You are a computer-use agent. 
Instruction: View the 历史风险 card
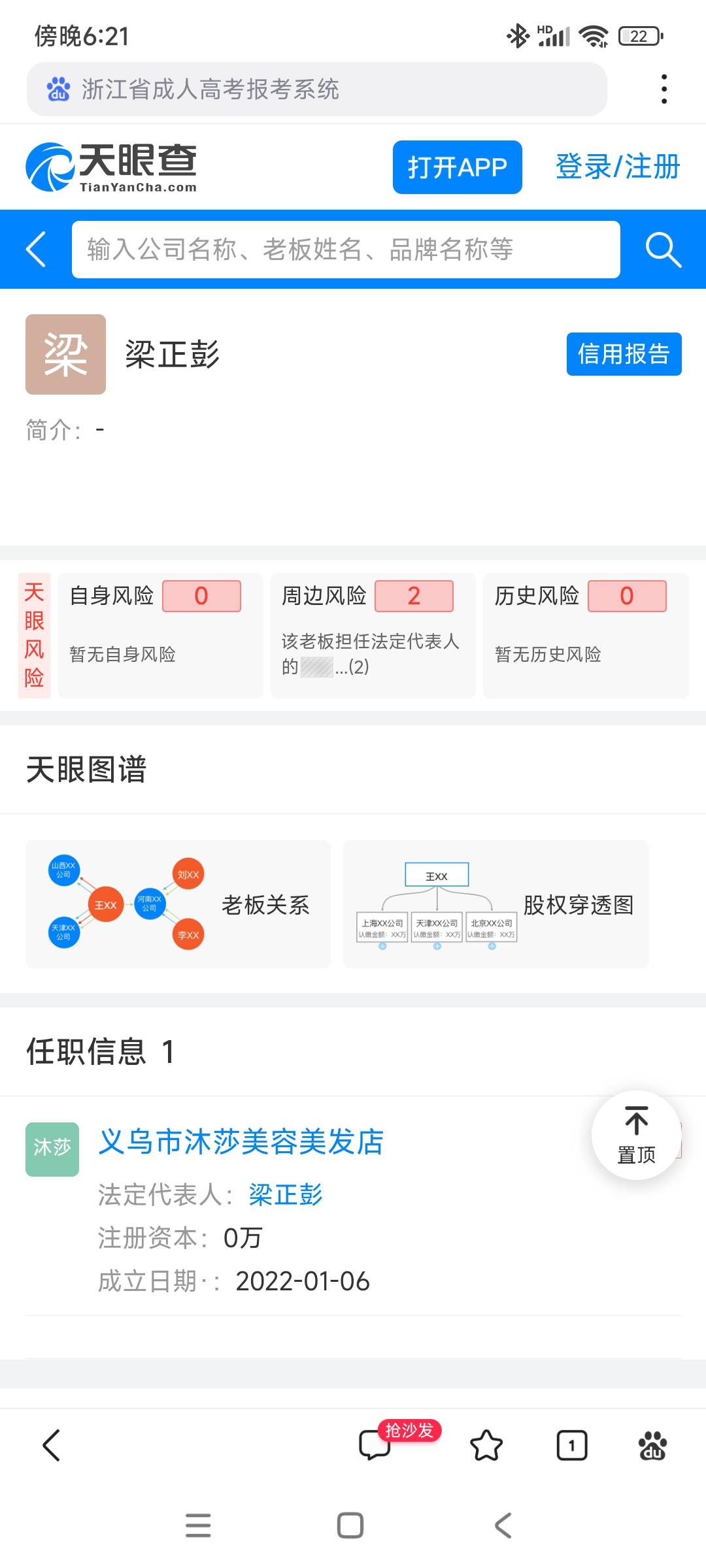[585, 635]
